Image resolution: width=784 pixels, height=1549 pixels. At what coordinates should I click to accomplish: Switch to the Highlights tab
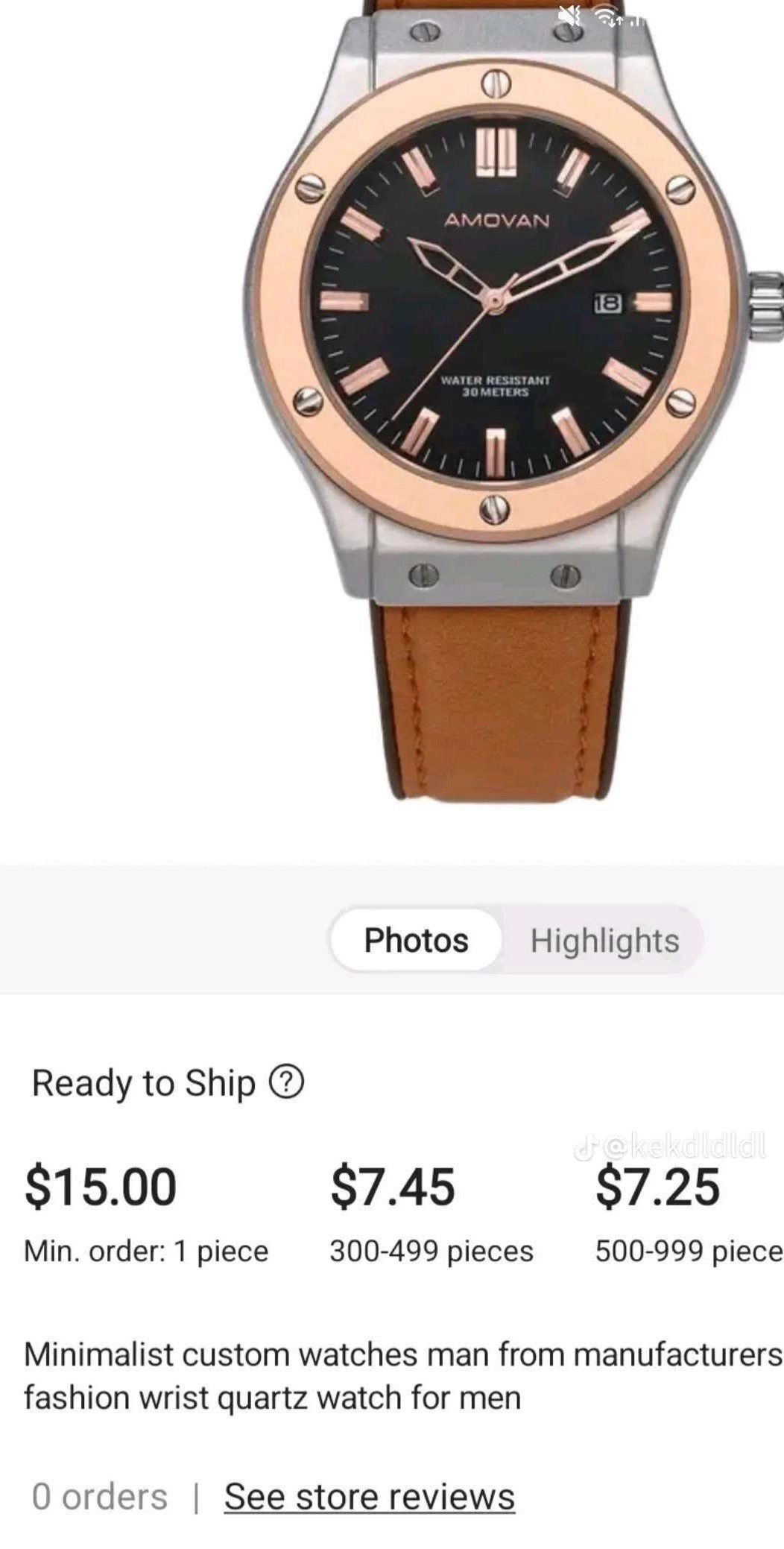(x=604, y=941)
